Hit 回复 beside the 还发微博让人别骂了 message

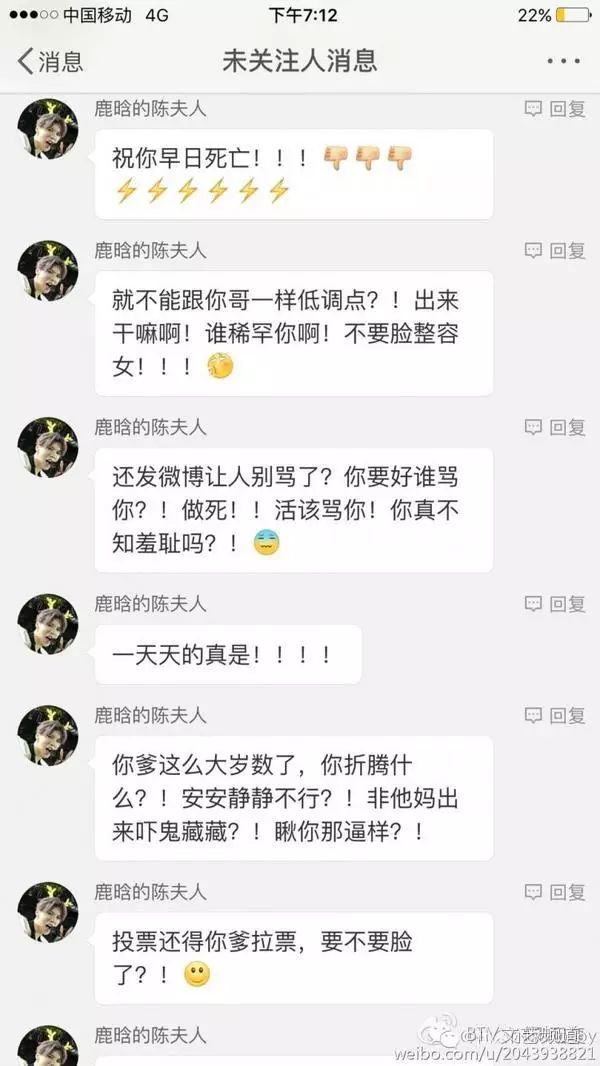[556, 428]
